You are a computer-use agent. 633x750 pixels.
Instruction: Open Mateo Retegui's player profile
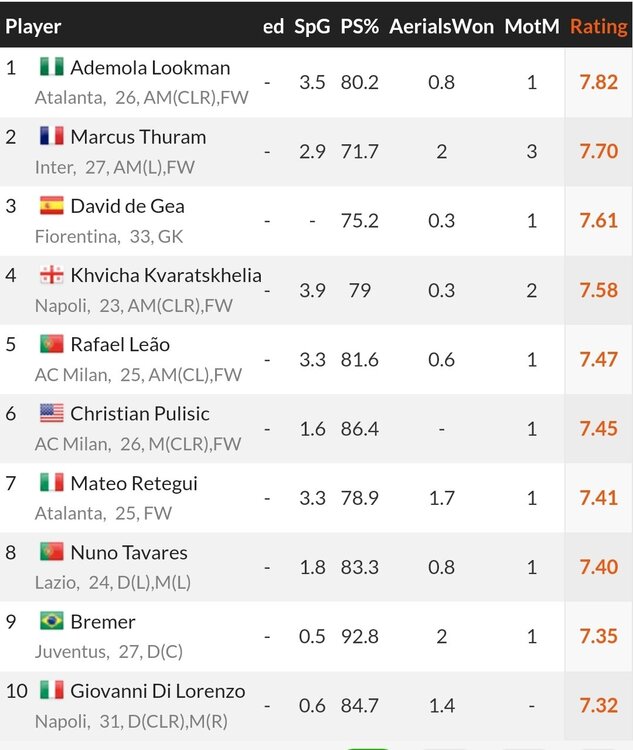coord(134,483)
